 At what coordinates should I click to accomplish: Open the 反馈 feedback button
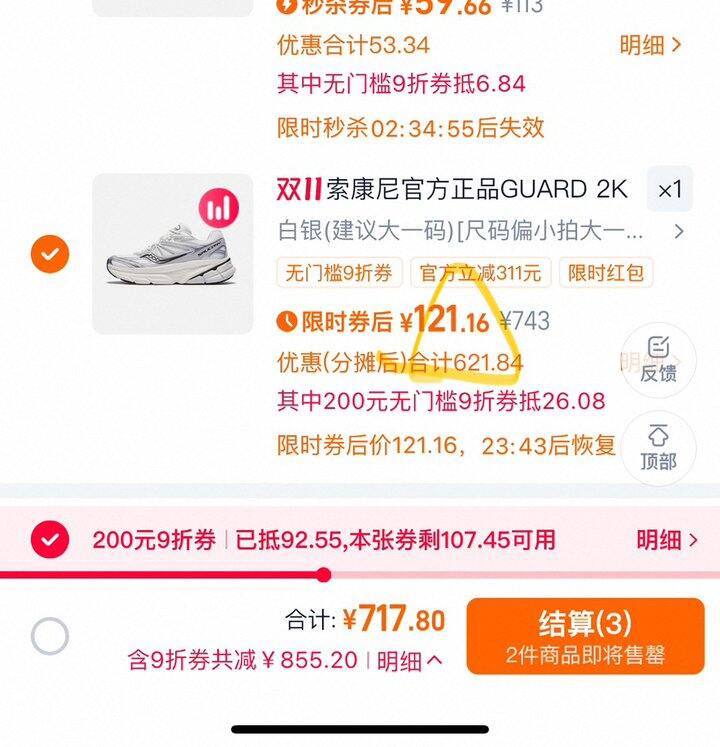pyautogui.click(x=658, y=360)
